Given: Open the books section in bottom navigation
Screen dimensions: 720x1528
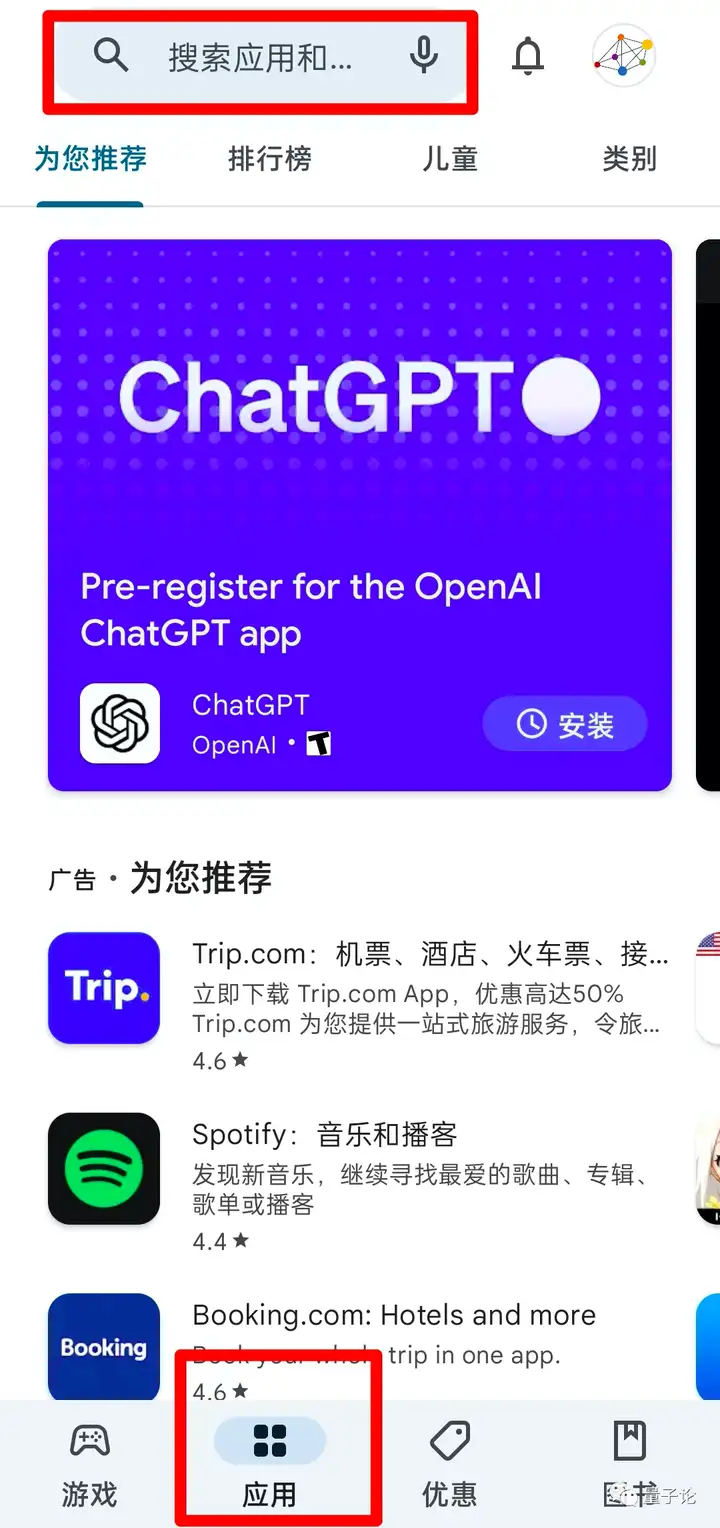Looking at the screenshot, I should (x=629, y=1465).
